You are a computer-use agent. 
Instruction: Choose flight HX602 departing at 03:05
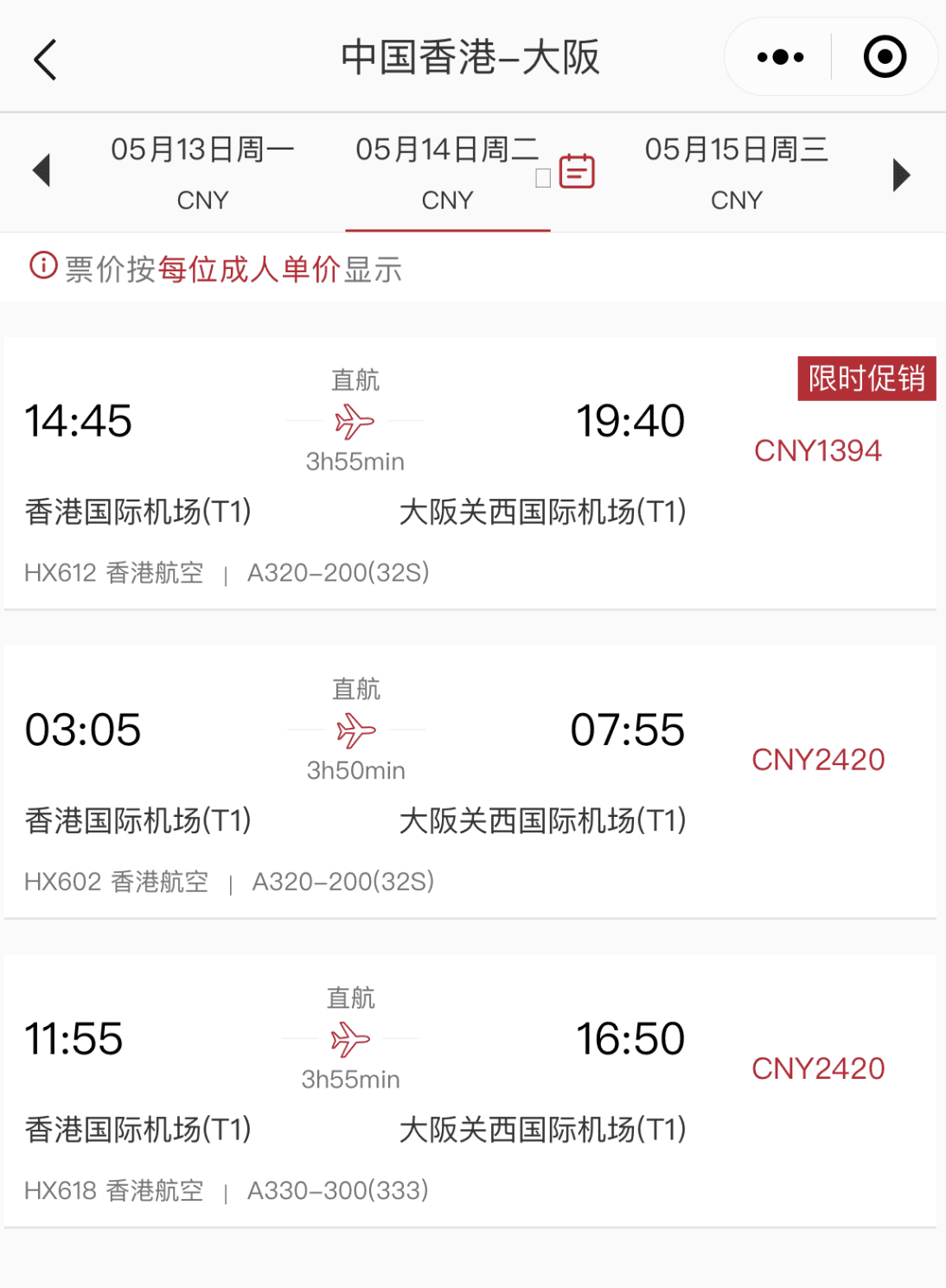(x=470, y=782)
